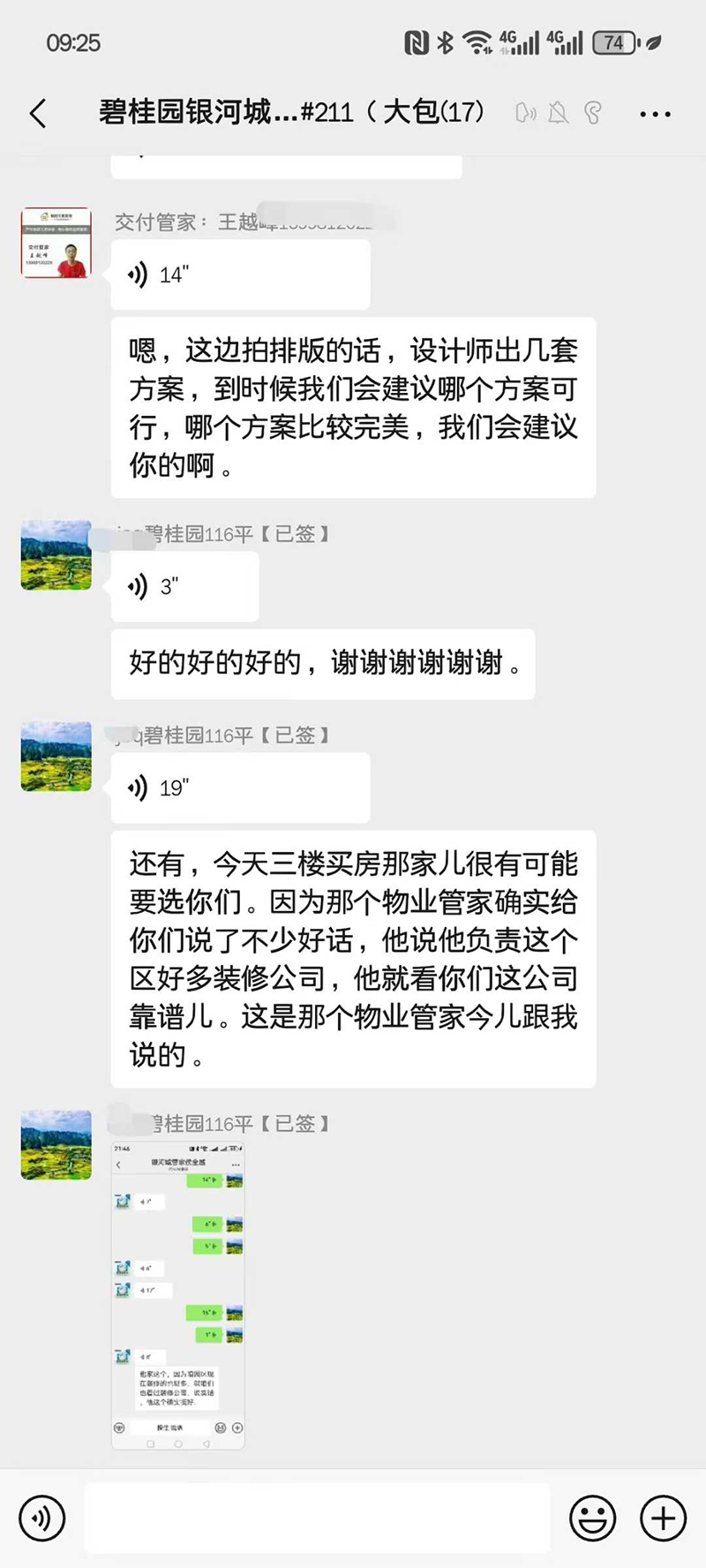Play the 3-second voice message
The image size is (706, 1568).
(184, 586)
